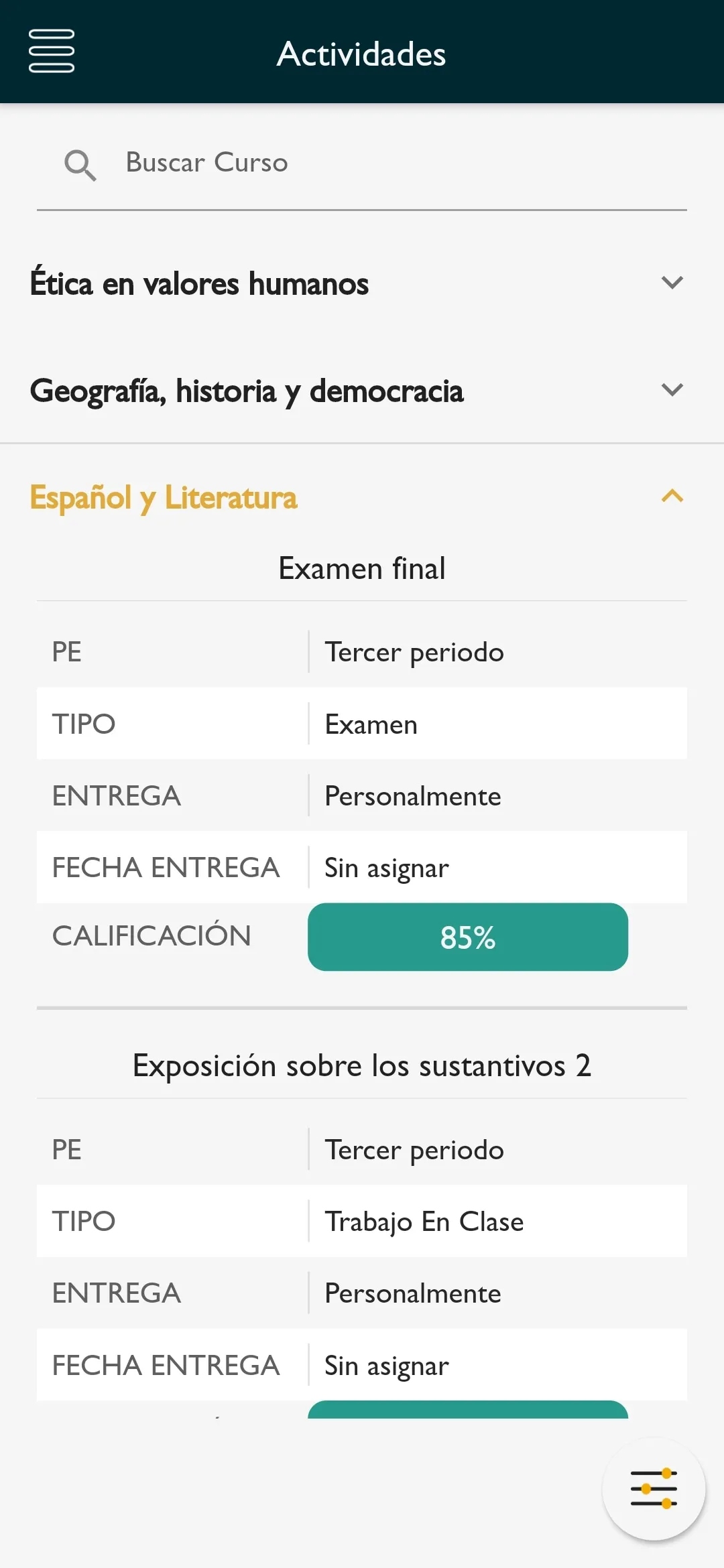Tap the chevron next to Ética en valores humanos

point(672,284)
